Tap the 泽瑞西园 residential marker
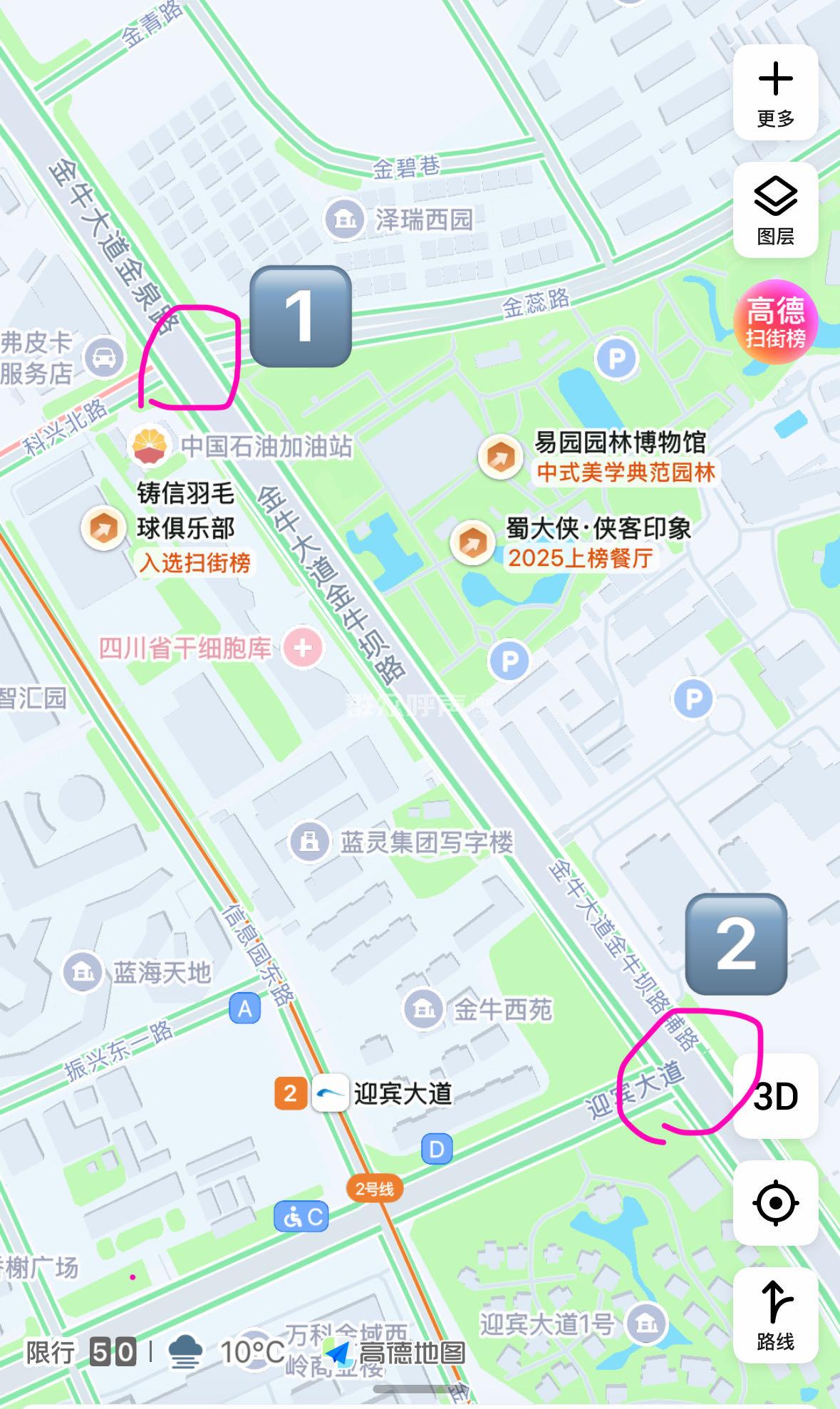The width and height of the screenshot is (840, 1409). 345,220
